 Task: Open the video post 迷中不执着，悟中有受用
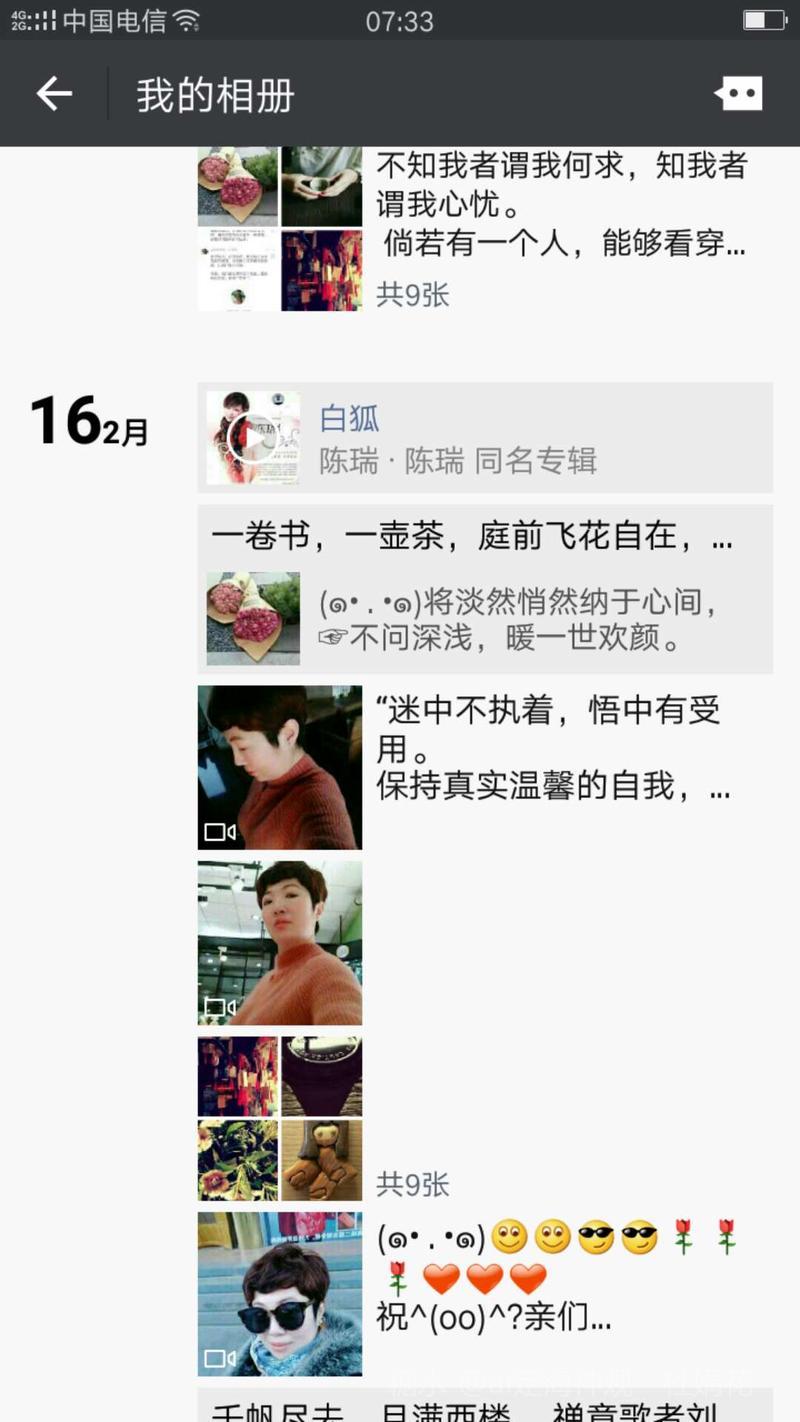tap(280, 767)
